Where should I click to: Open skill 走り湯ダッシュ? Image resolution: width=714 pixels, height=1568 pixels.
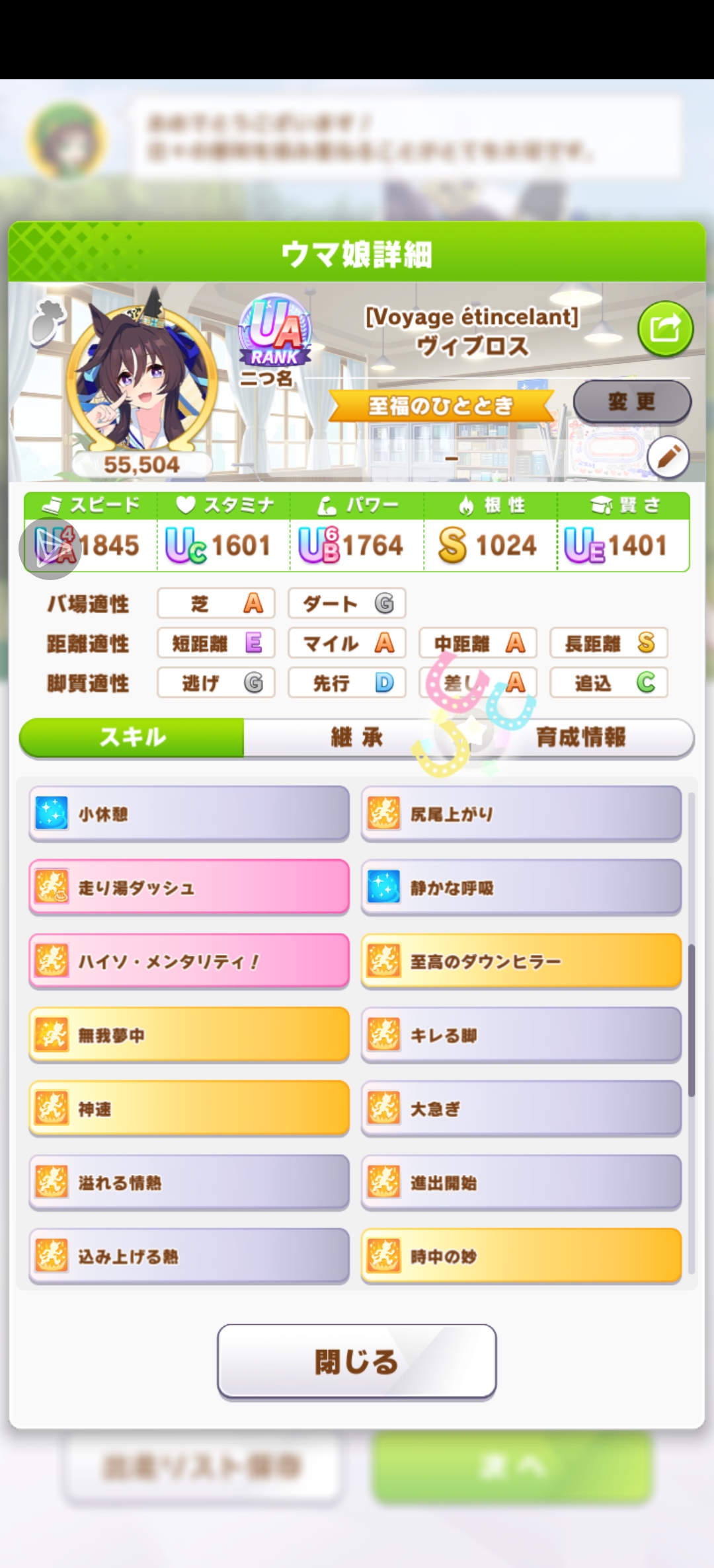(189, 887)
